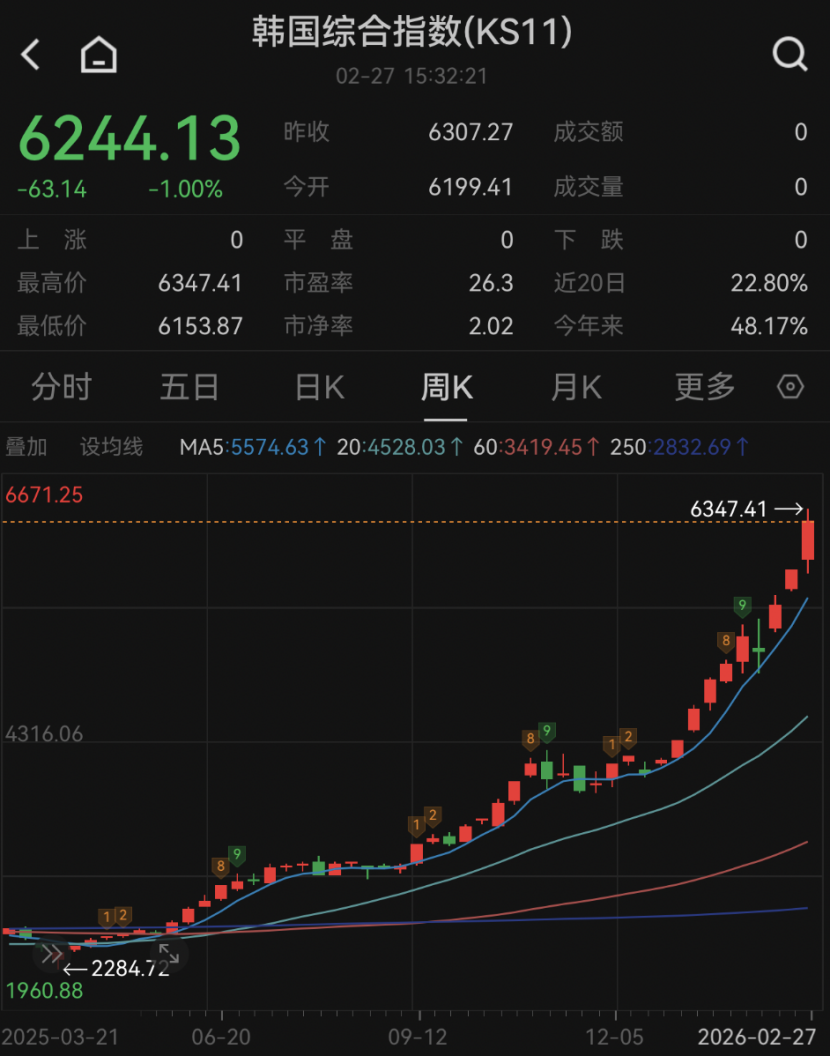Switch to the 日K daily chart tab
Screen dimensions: 830x1056
click(x=318, y=388)
